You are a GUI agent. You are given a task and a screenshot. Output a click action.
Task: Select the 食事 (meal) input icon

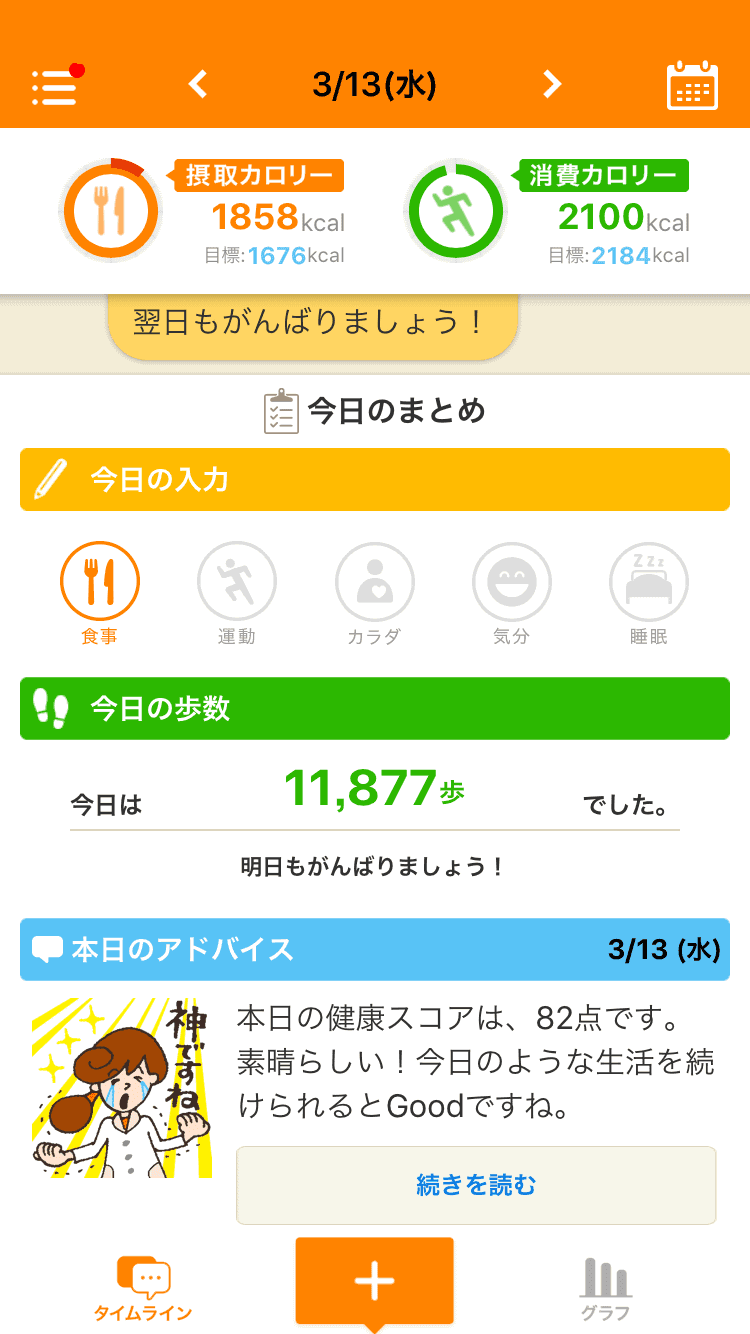[100, 578]
